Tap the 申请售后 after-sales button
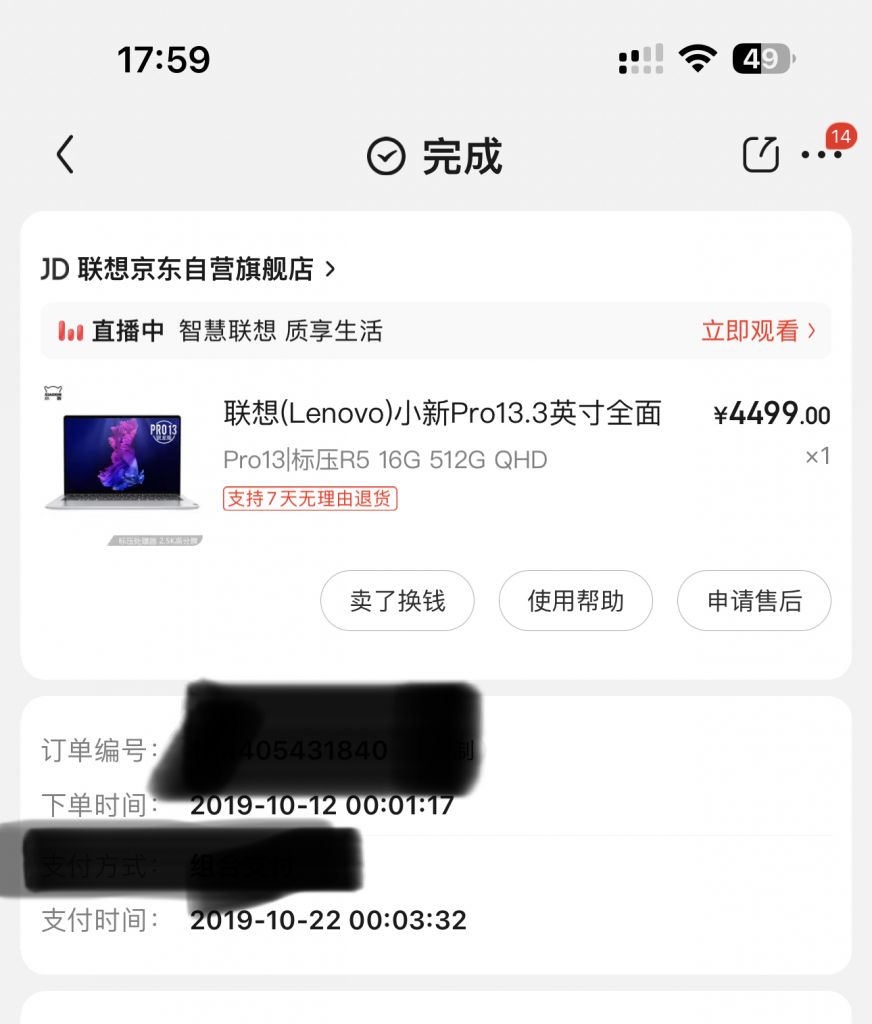This screenshot has height=1024, width=872. pos(754,600)
